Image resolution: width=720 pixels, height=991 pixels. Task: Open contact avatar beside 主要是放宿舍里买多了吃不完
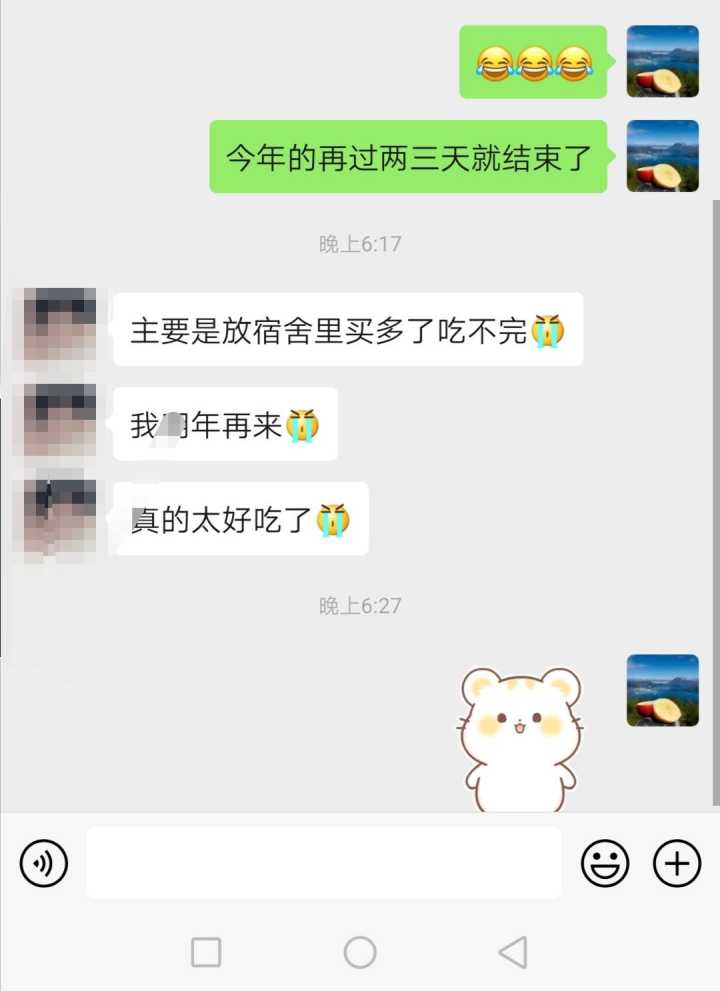click(62, 325)
